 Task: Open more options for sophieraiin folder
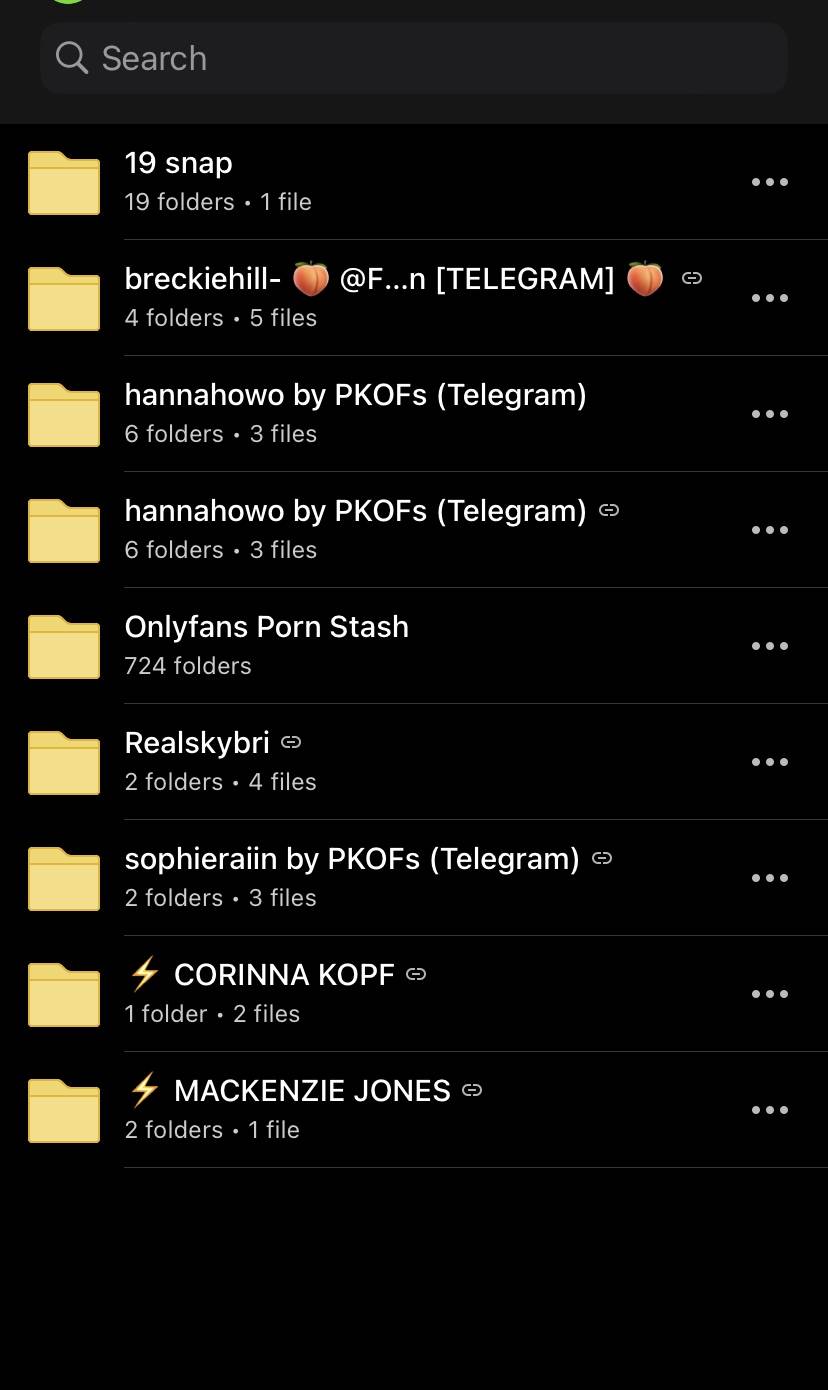coord(769,878)
